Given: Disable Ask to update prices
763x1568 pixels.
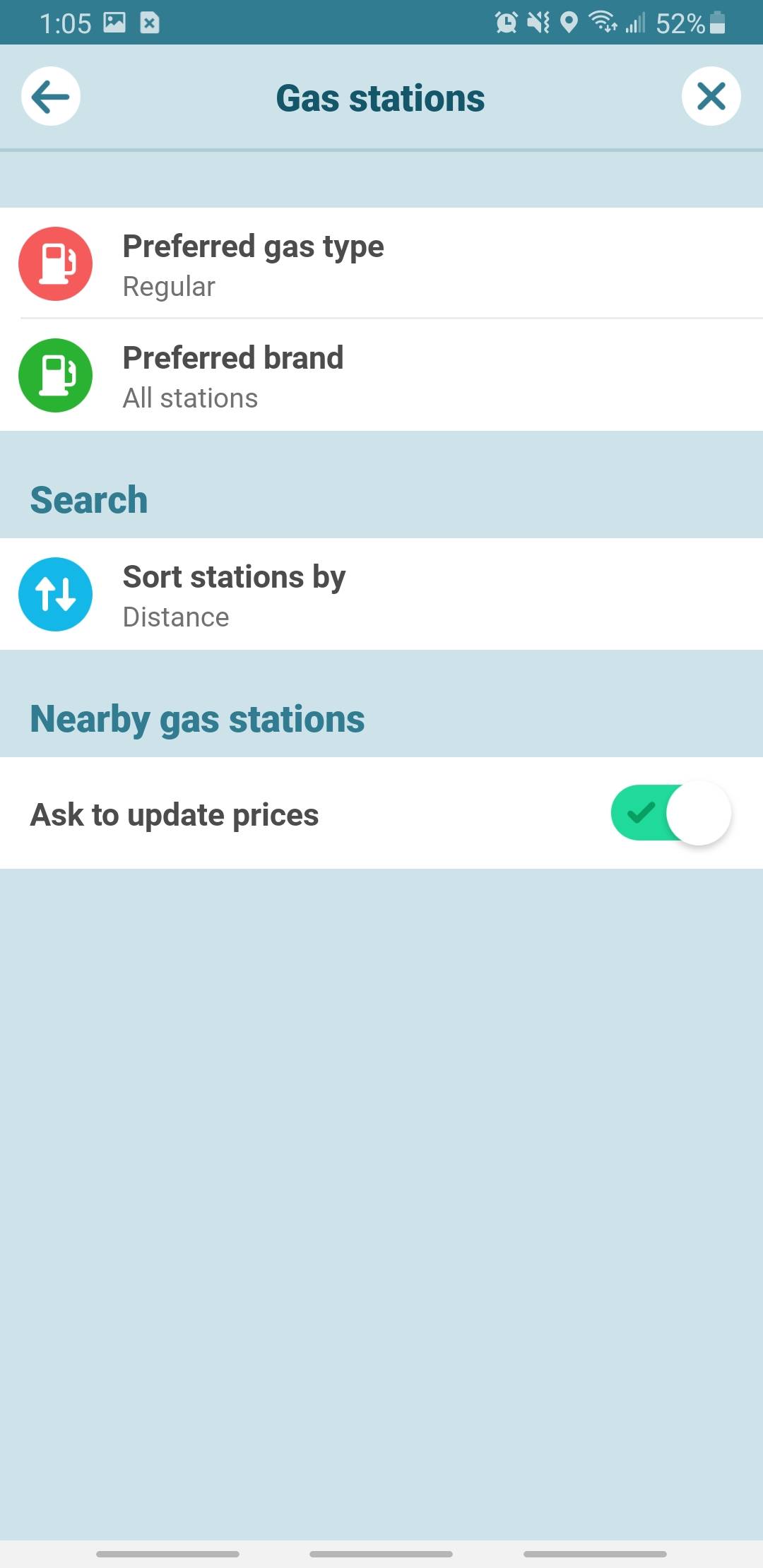Looking at the screenshot, I should (x=670, y=814).
